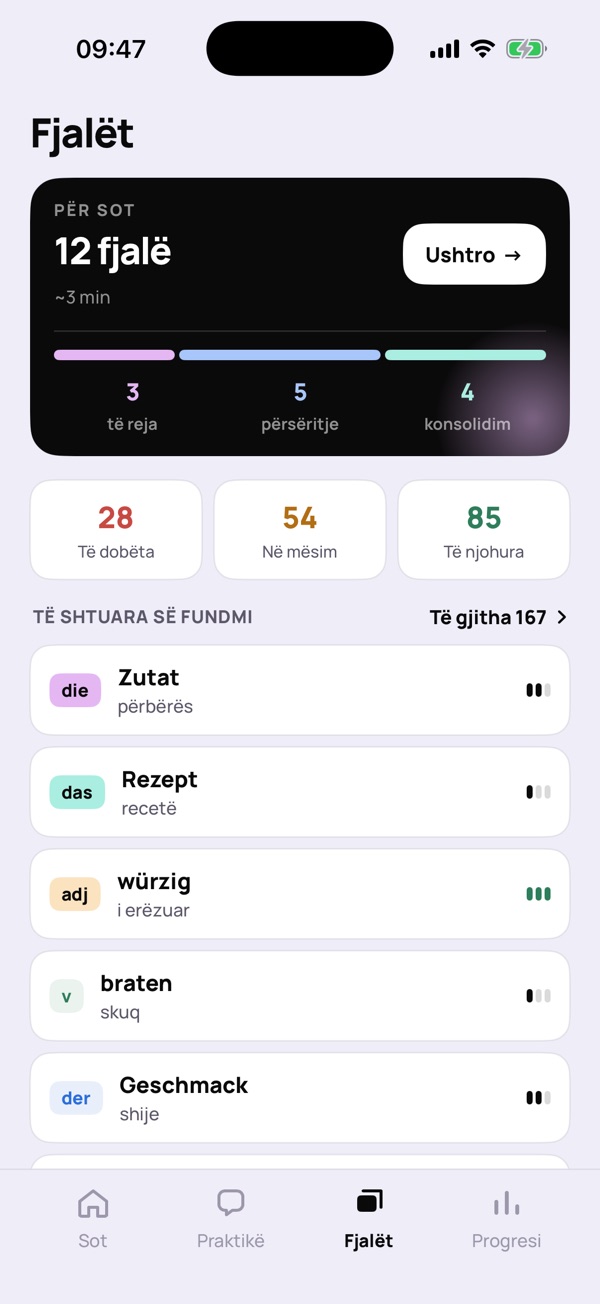Viewport: 600px width, 1304px height.
Task: Open the Të dobëta words card
Action: 116,530
